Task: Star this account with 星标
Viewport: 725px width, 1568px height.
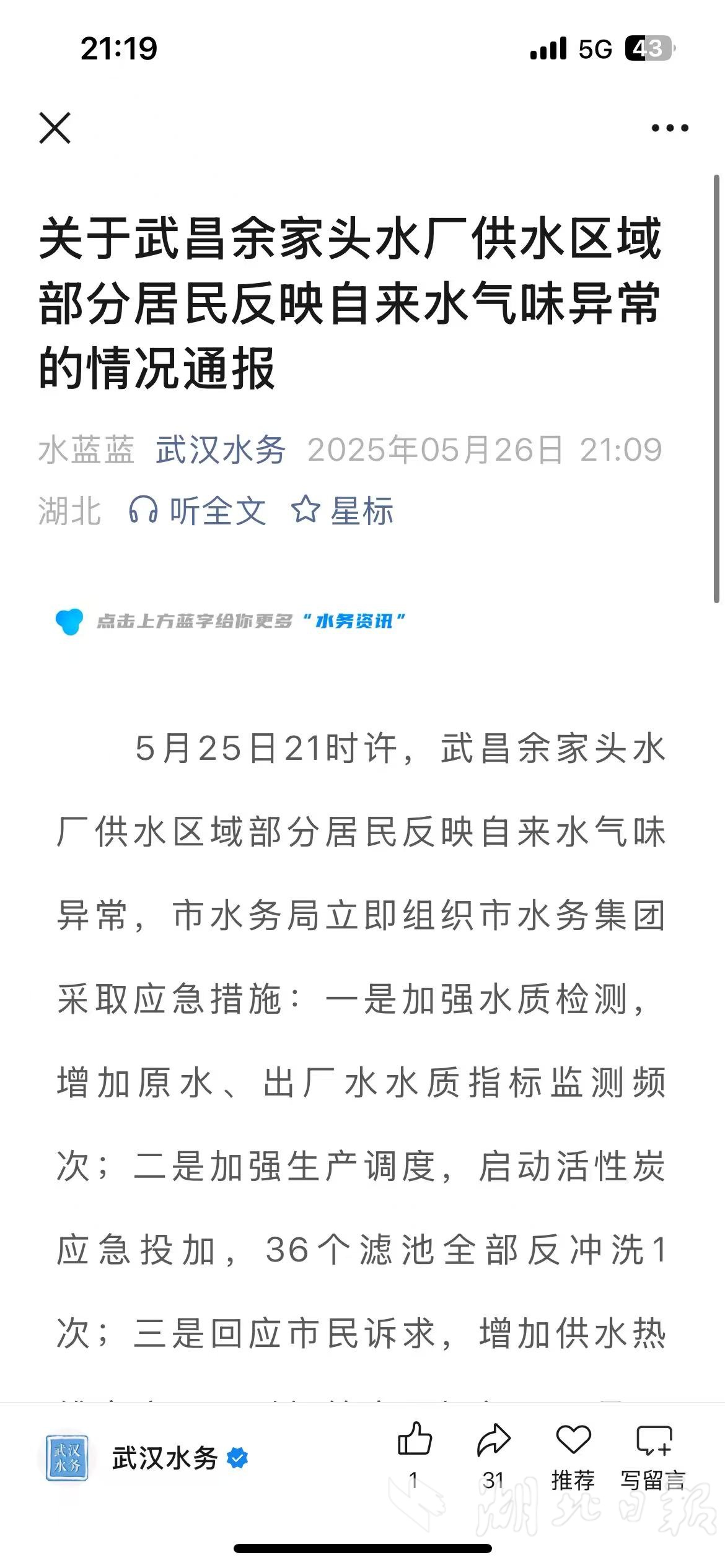Action: [343, 511]
